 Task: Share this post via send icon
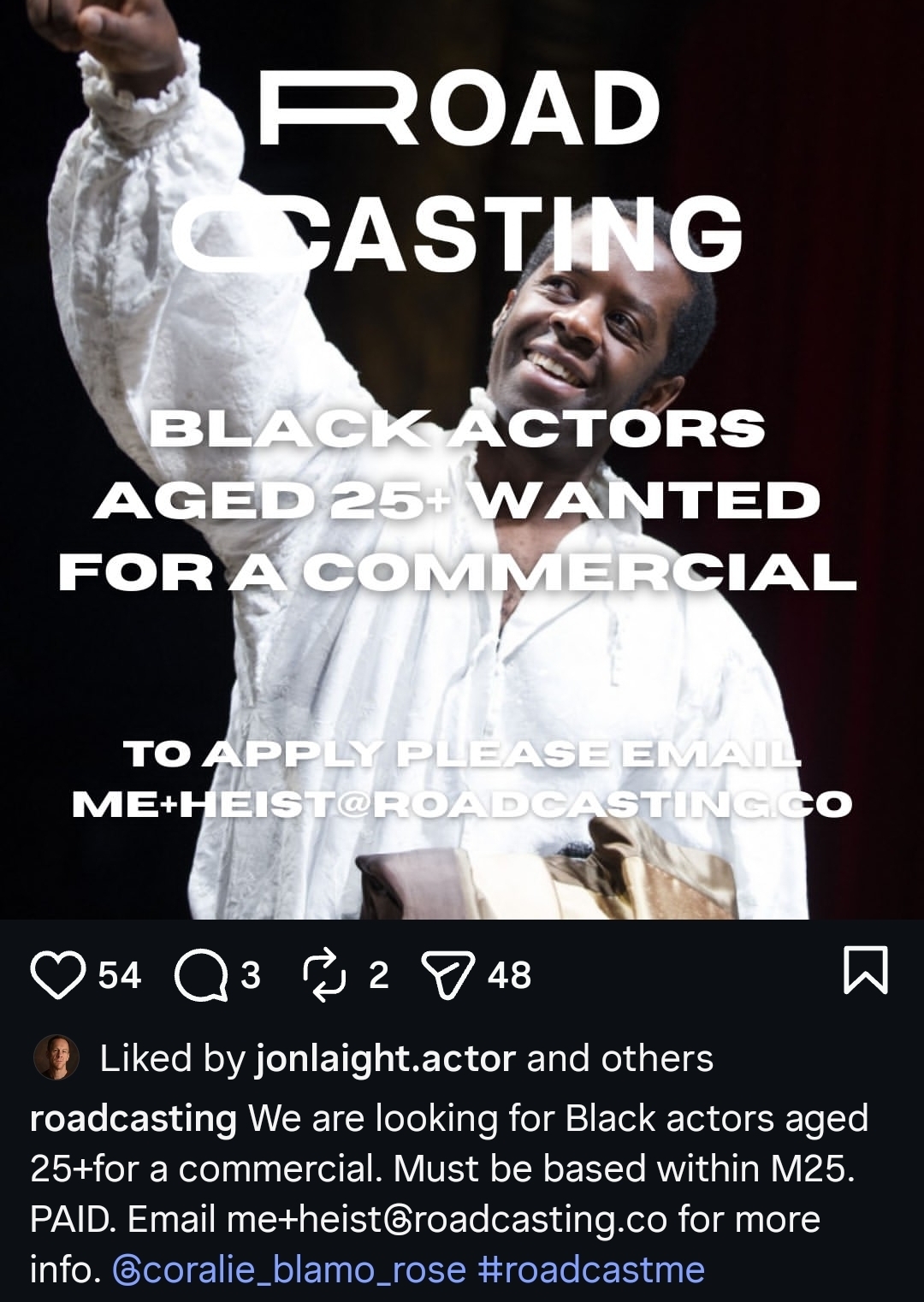tap(447, 975)
